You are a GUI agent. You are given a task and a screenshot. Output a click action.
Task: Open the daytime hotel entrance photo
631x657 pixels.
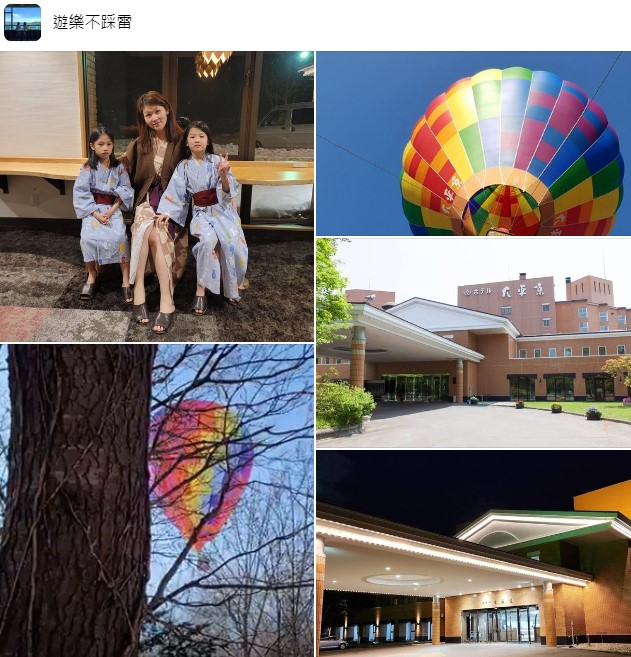point(473,341)
